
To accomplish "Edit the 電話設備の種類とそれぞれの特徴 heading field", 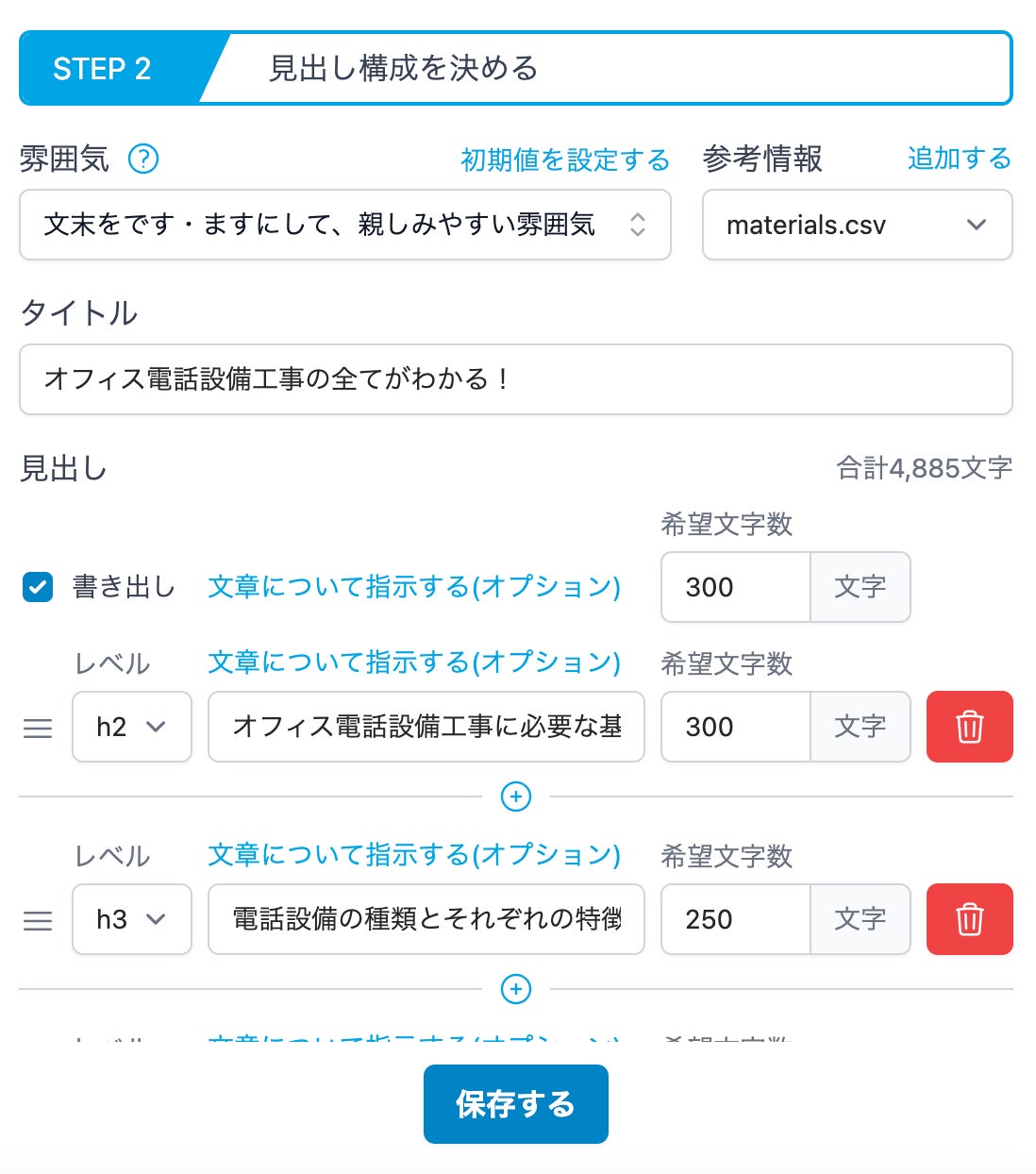I will tap(426, 919).
